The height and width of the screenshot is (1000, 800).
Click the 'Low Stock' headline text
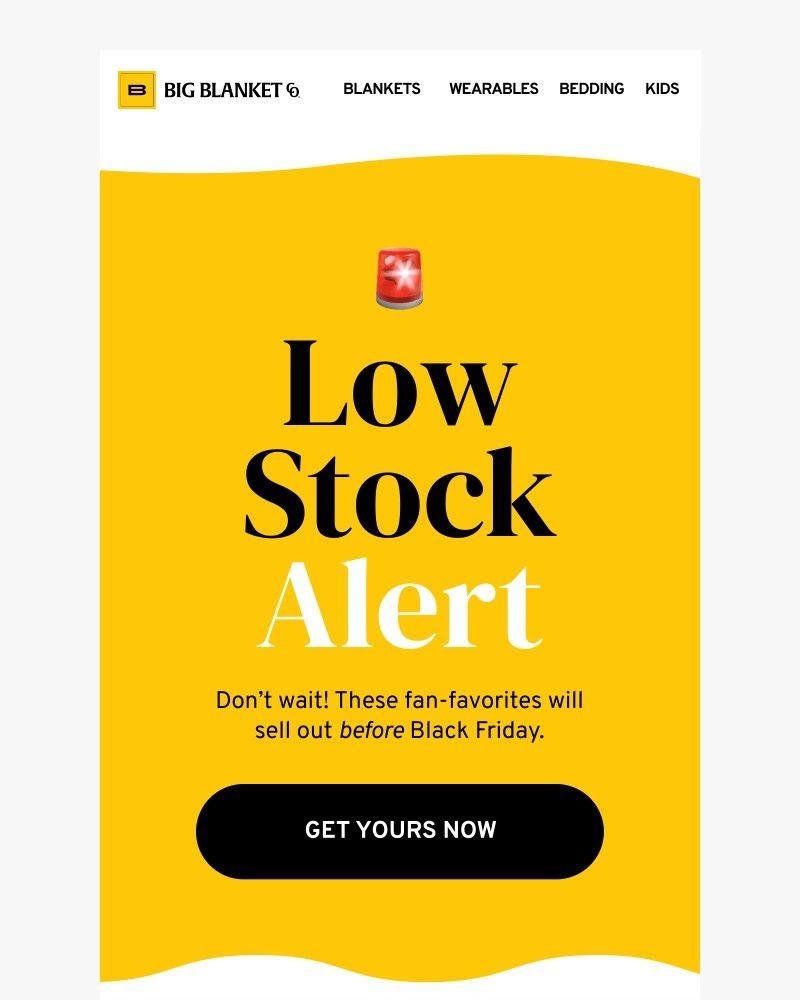pyautogui.click(x=398, y=440)
